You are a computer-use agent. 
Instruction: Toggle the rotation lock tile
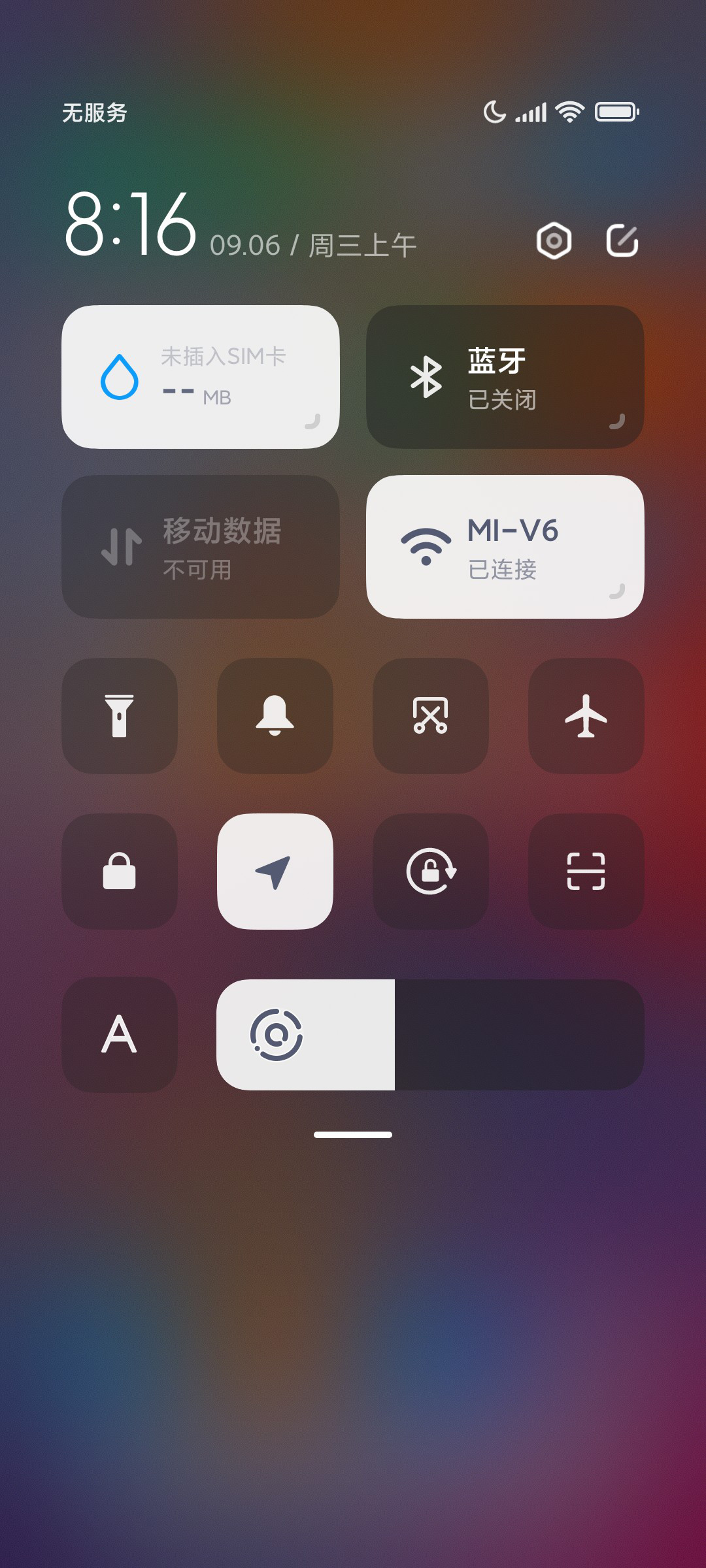coord(431,872)
